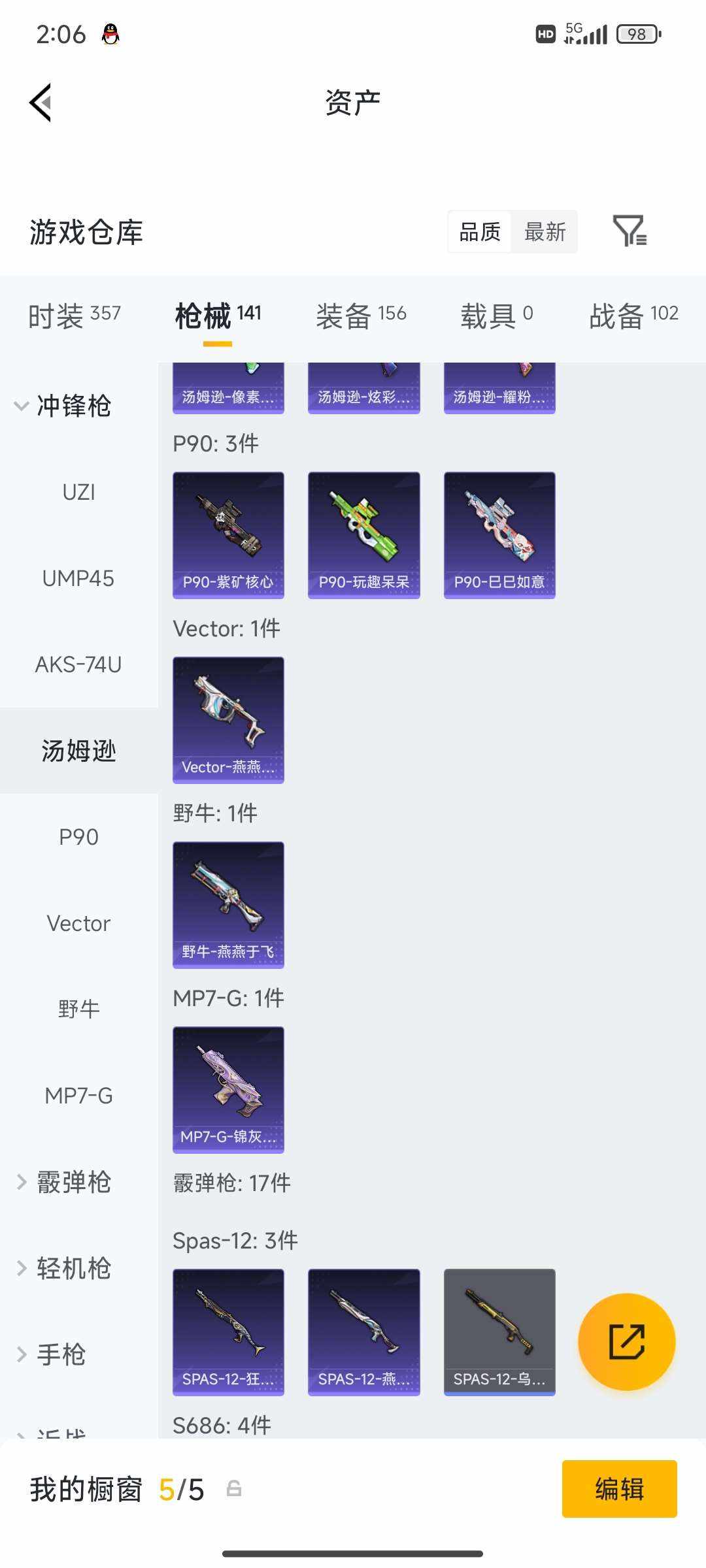Select the P90-紫矿核心 weapon skin
This screenshot has height=1568, width=706.
pyautogui.click(x=228, y=534)
